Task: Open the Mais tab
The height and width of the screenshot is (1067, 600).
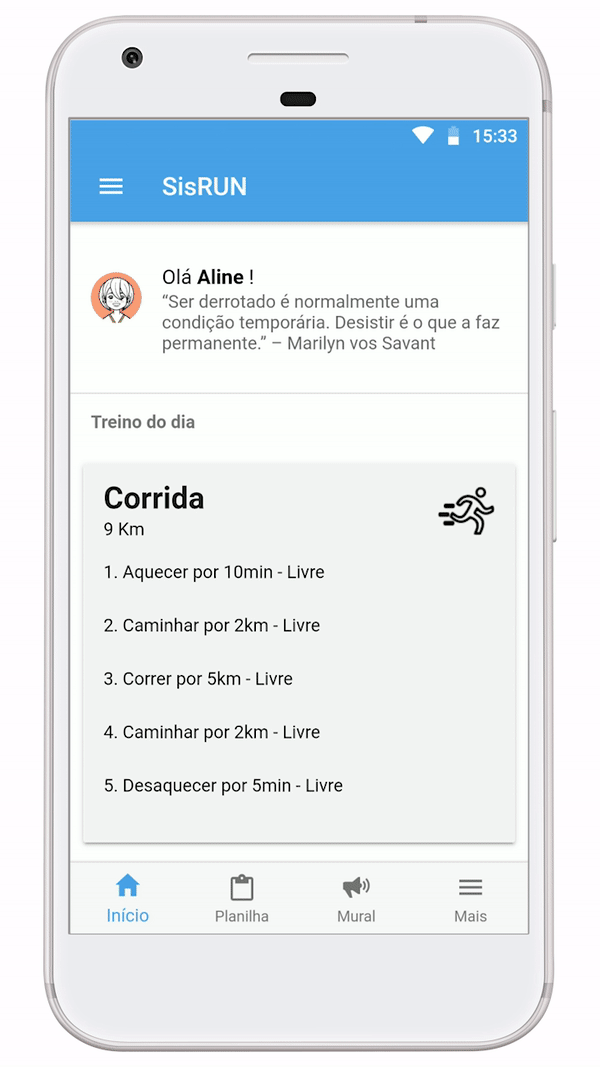Action: [470, 898]
